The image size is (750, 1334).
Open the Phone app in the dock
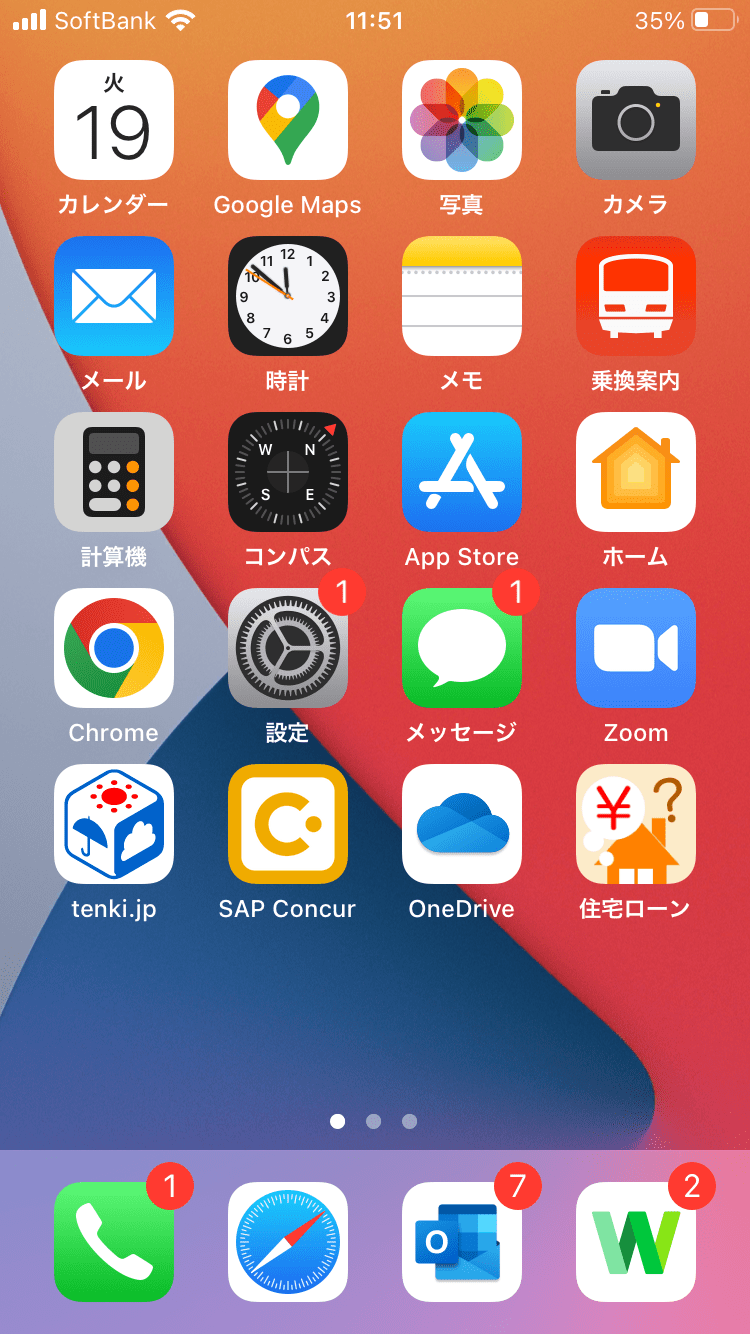tap(114, 1242)
